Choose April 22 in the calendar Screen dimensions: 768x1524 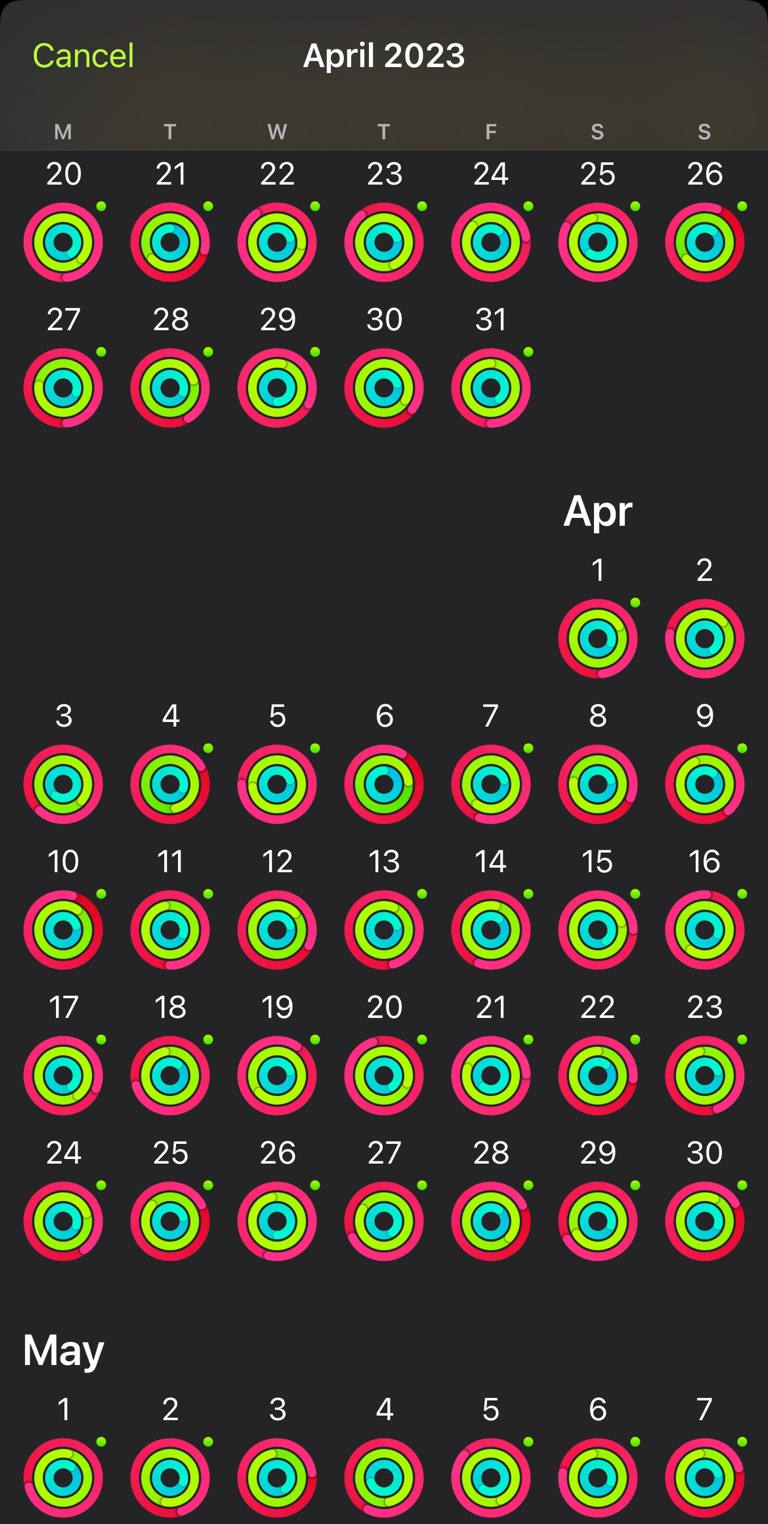pos(598,1076)
